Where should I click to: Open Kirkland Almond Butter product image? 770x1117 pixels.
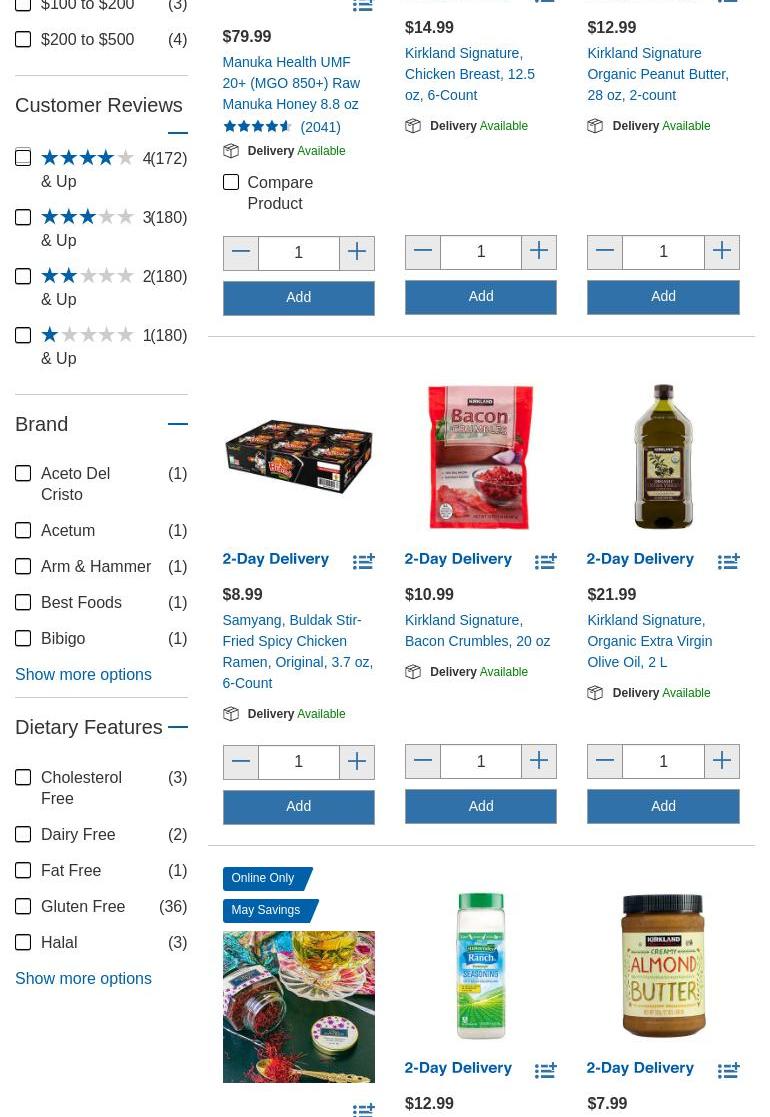tap(663, 965)
